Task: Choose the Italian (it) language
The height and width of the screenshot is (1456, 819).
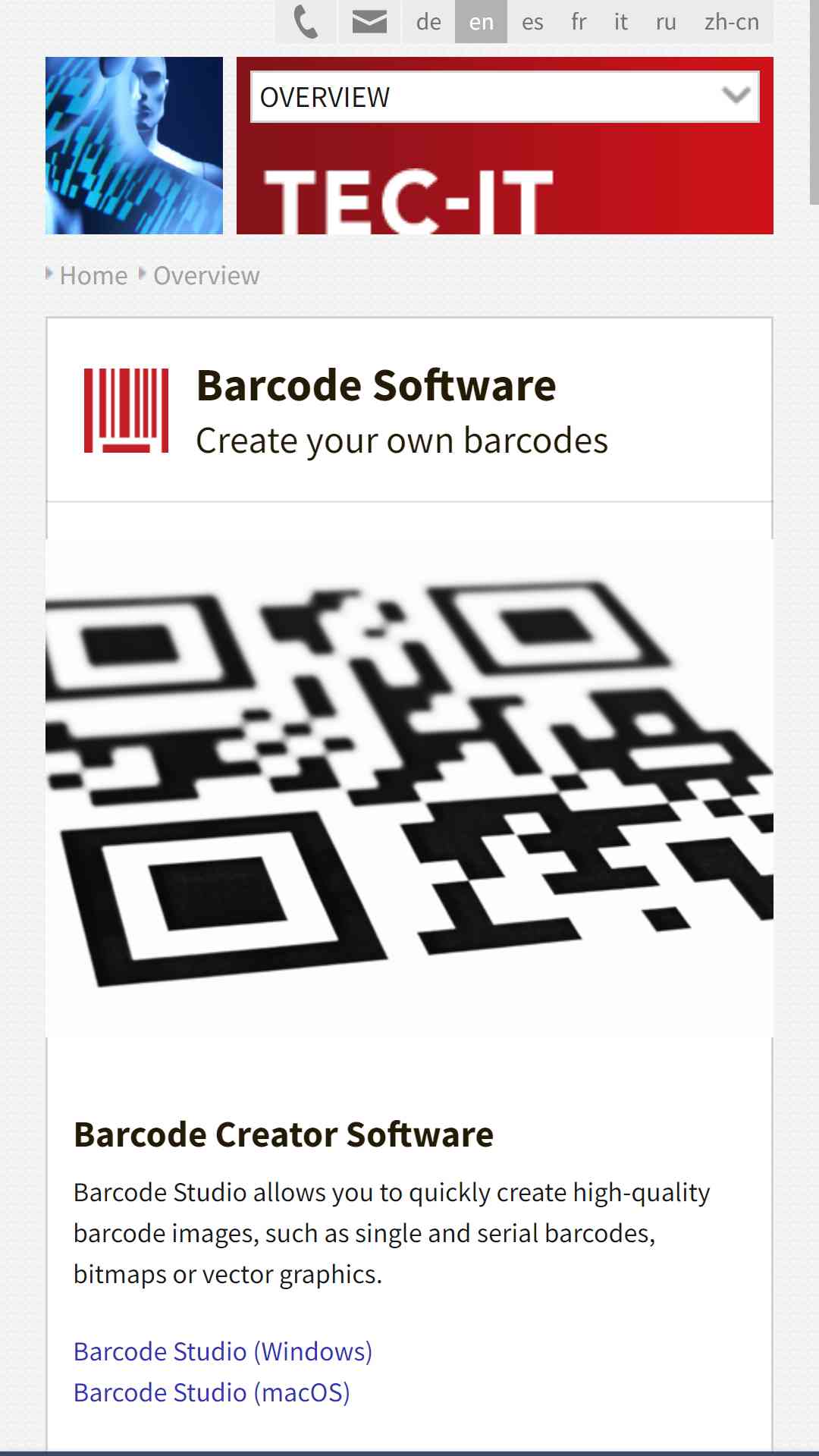Action: tap(621, 21)
